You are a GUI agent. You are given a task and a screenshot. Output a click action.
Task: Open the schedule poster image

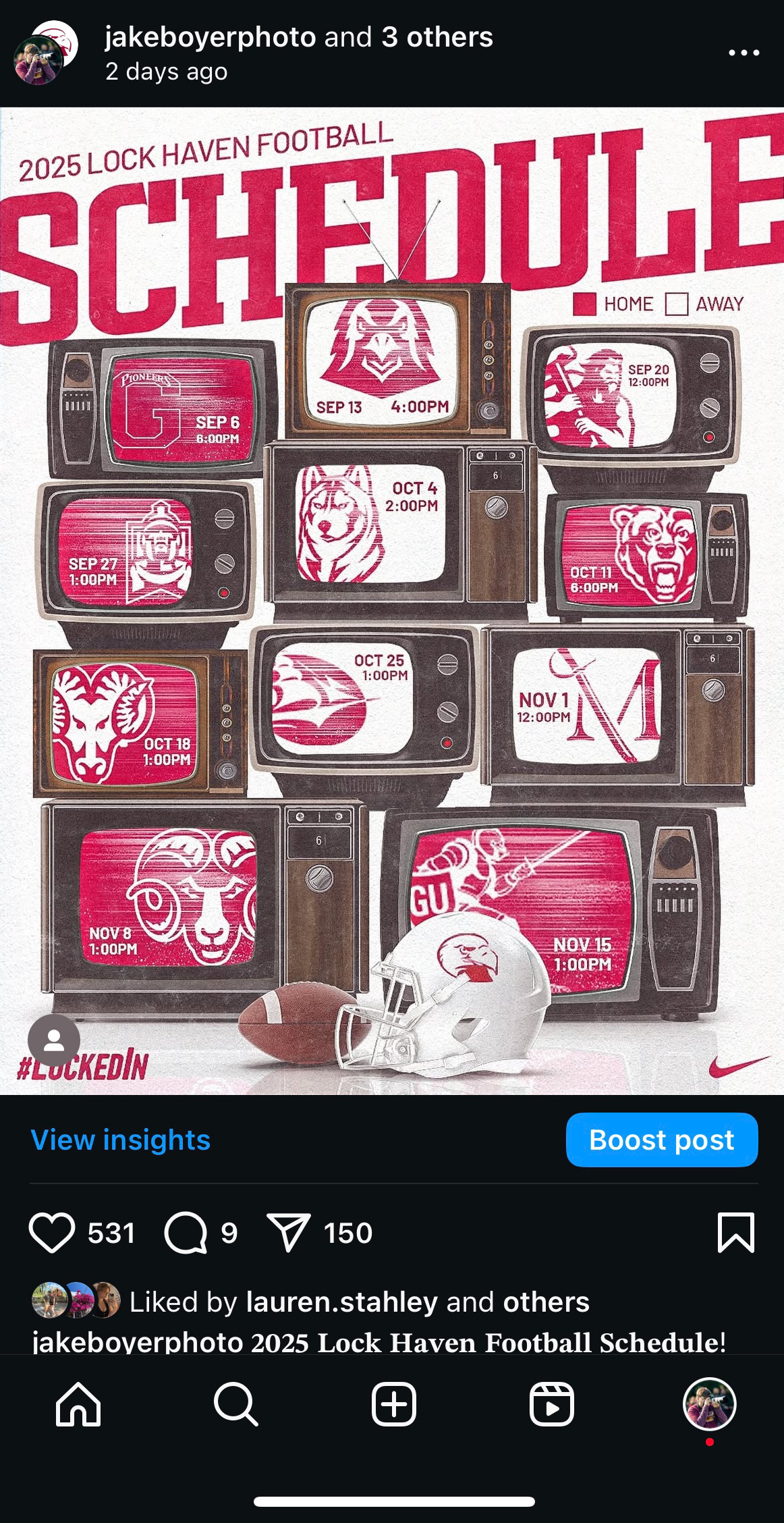pos(391,601)
